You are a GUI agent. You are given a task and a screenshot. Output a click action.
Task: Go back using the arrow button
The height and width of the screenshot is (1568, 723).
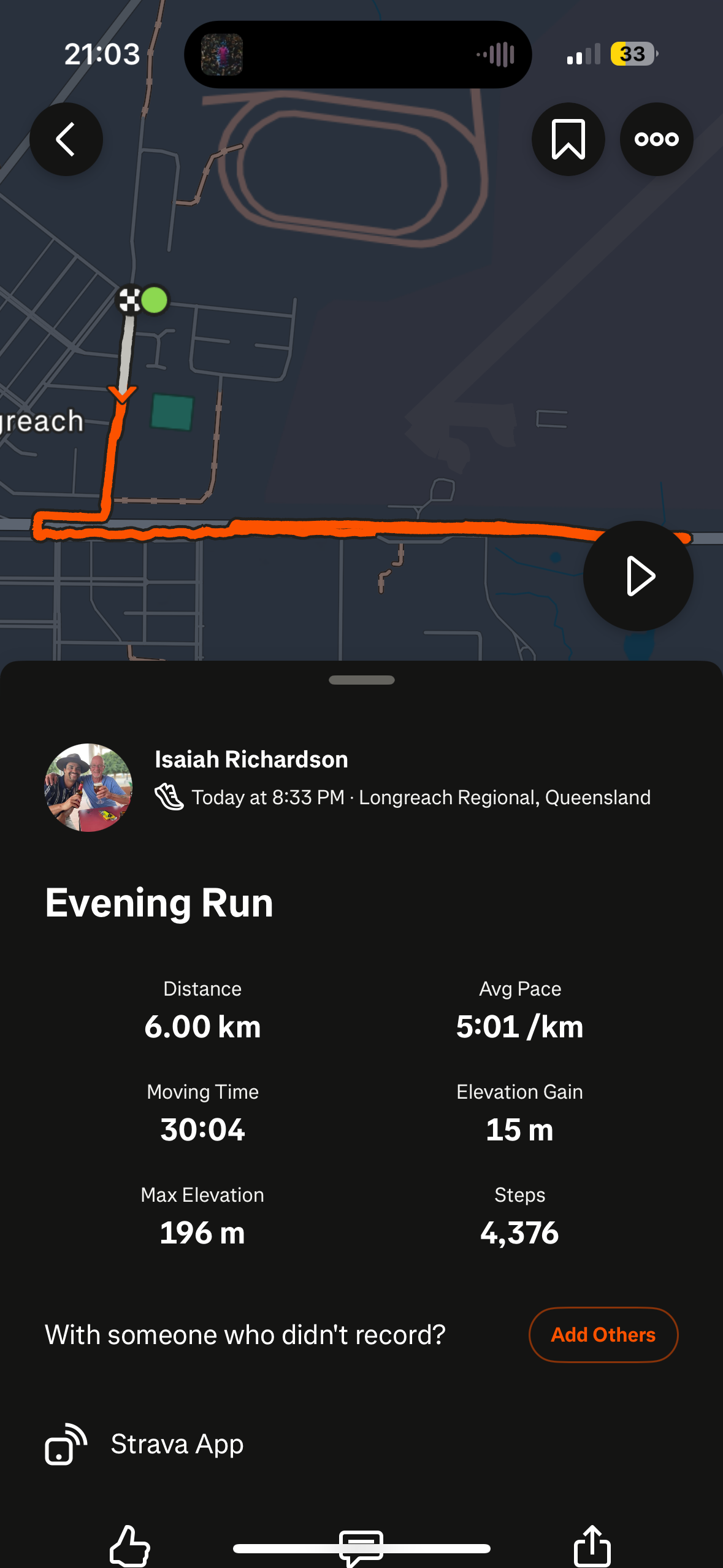point(66,139)
